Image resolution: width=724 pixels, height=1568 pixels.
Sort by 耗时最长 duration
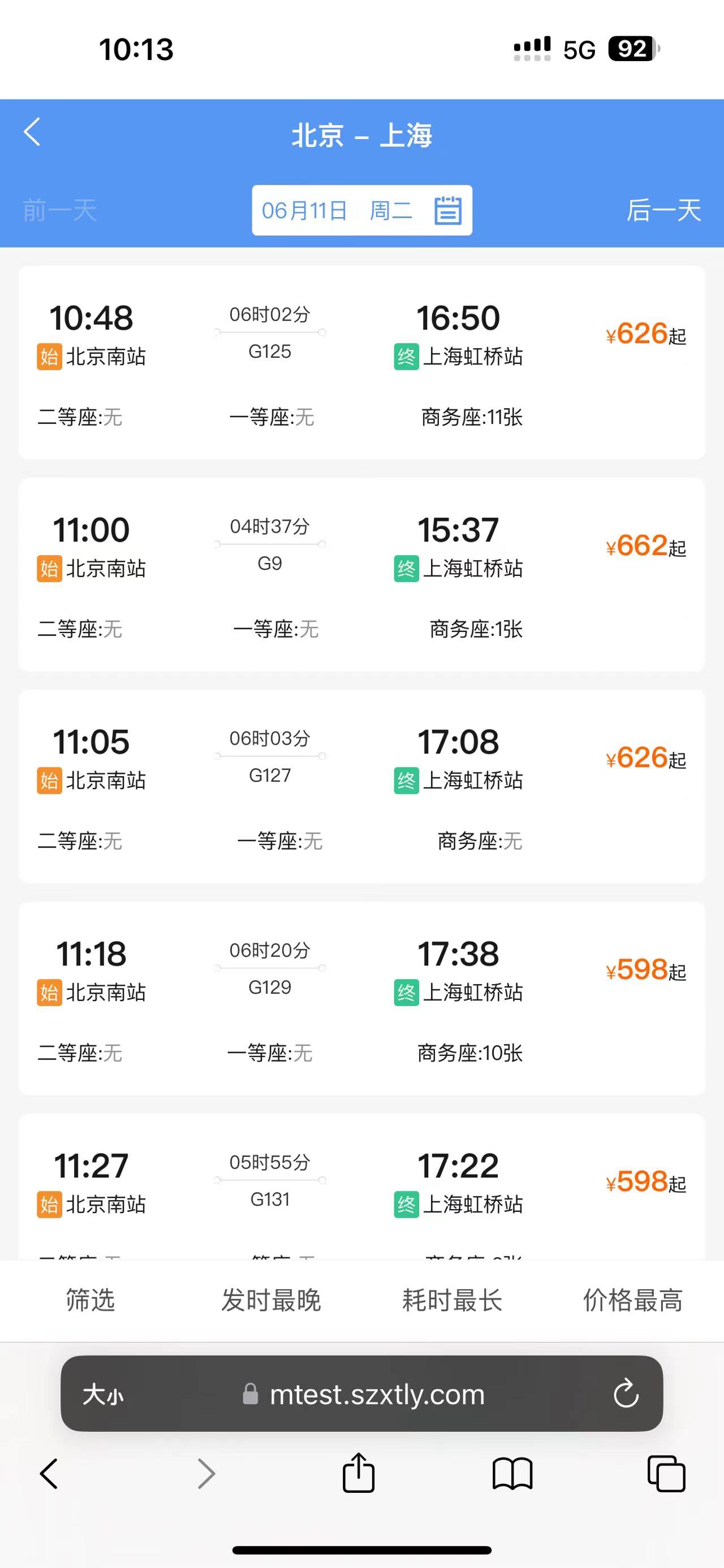pyautogui.click(x=452, y=1300)
